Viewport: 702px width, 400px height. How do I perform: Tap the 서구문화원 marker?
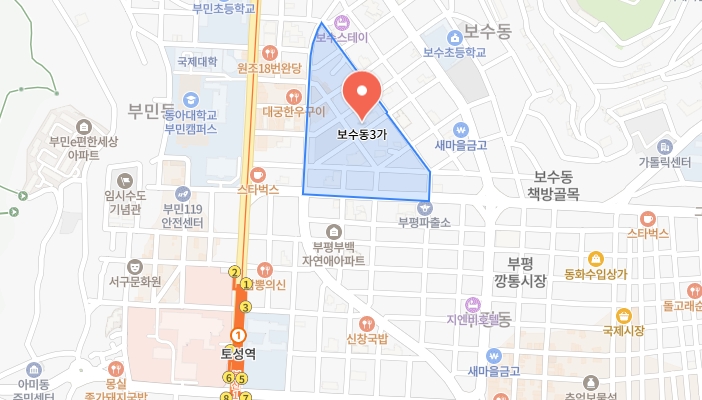[134, 265]
